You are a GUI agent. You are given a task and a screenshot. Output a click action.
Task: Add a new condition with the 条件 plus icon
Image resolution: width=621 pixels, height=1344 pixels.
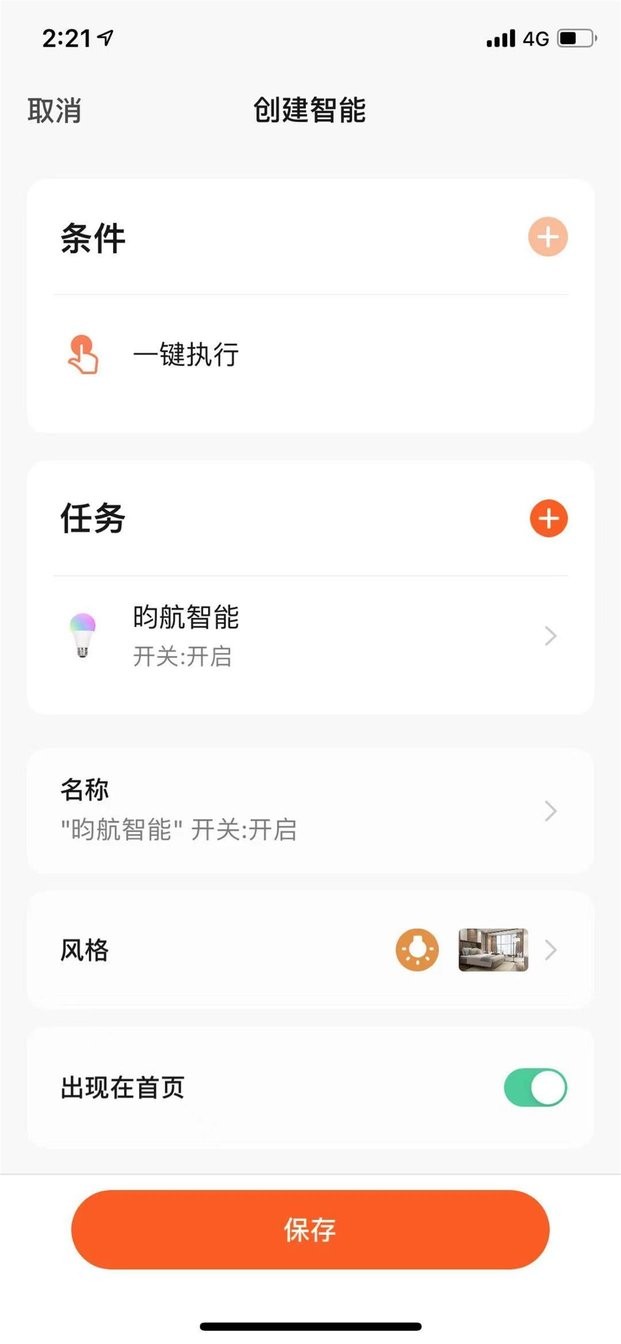pos(548,238)
